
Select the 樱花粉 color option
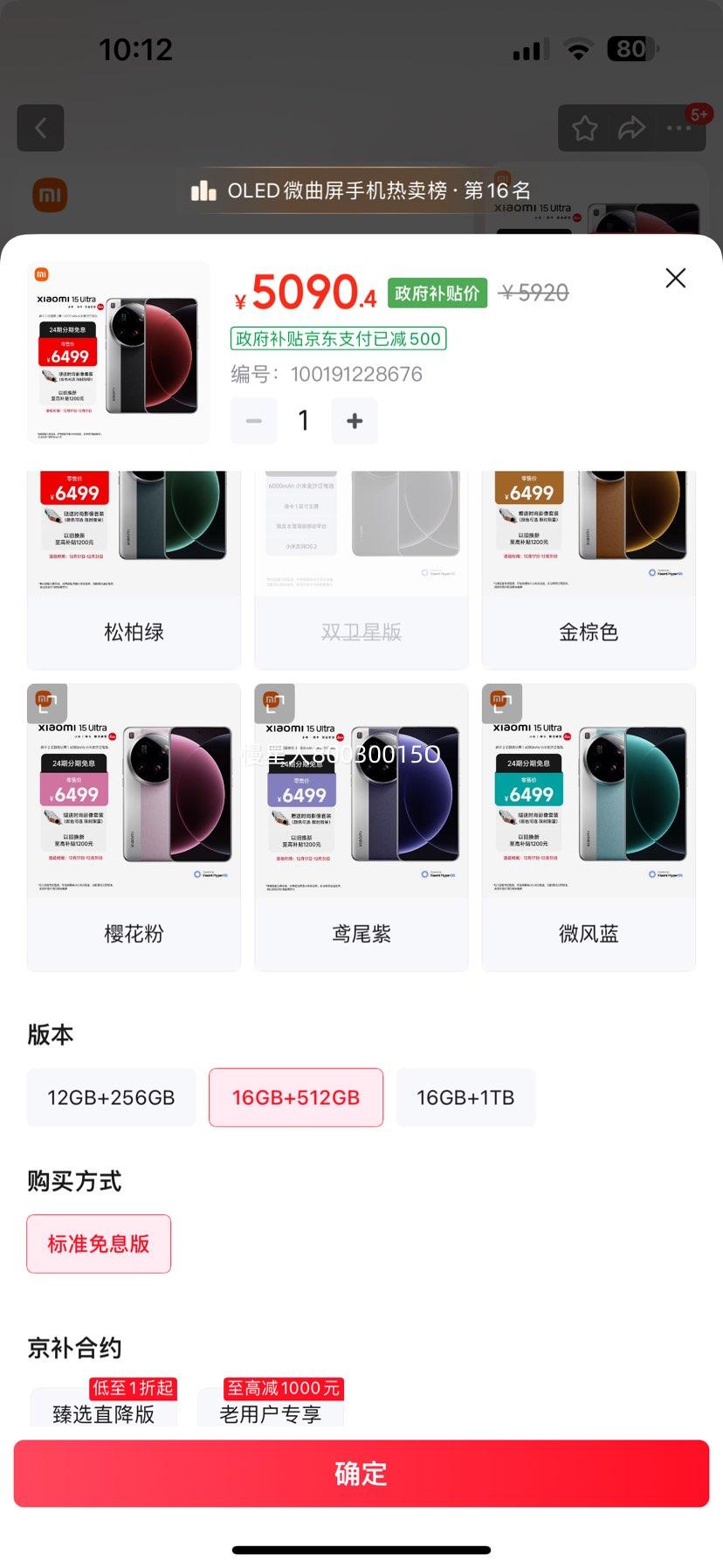133,826
